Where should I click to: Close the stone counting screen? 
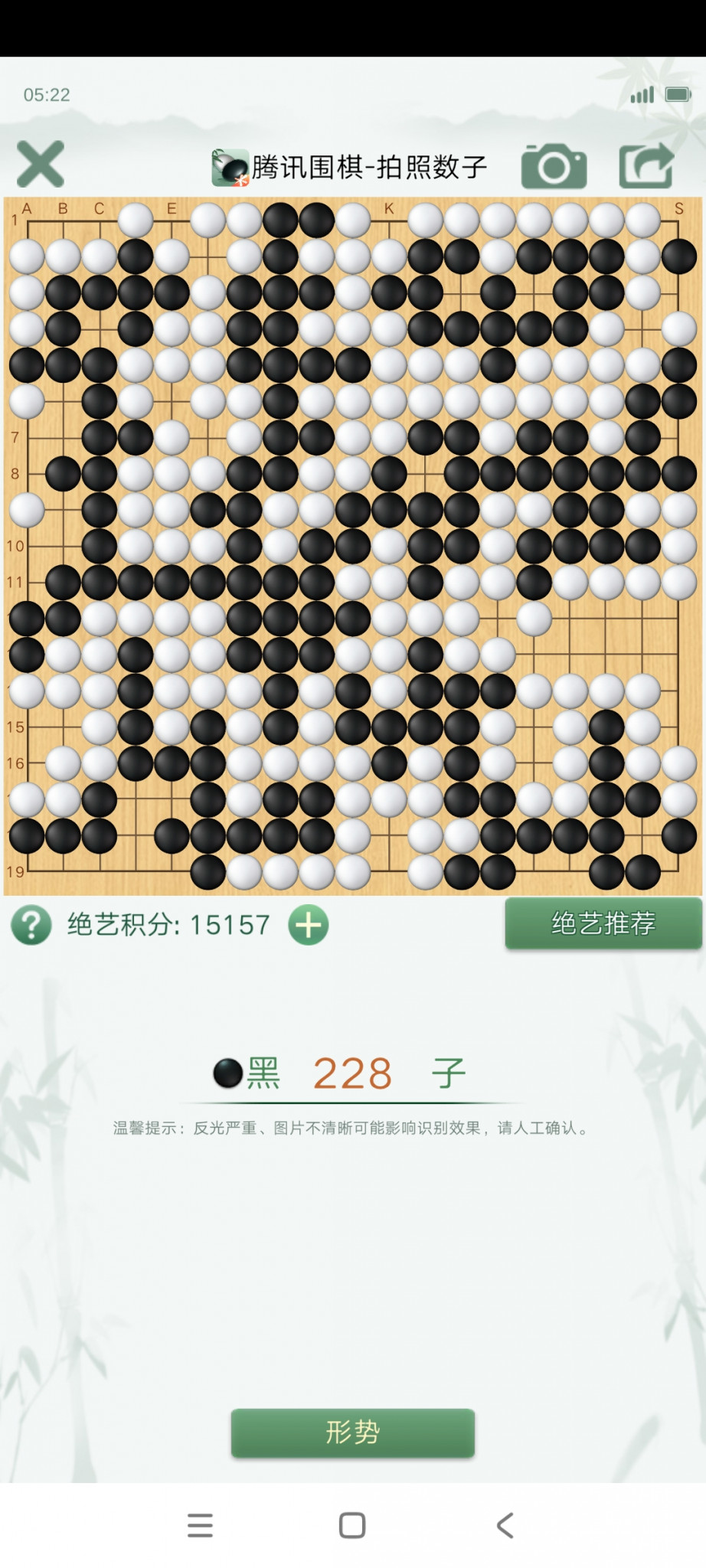41,164
